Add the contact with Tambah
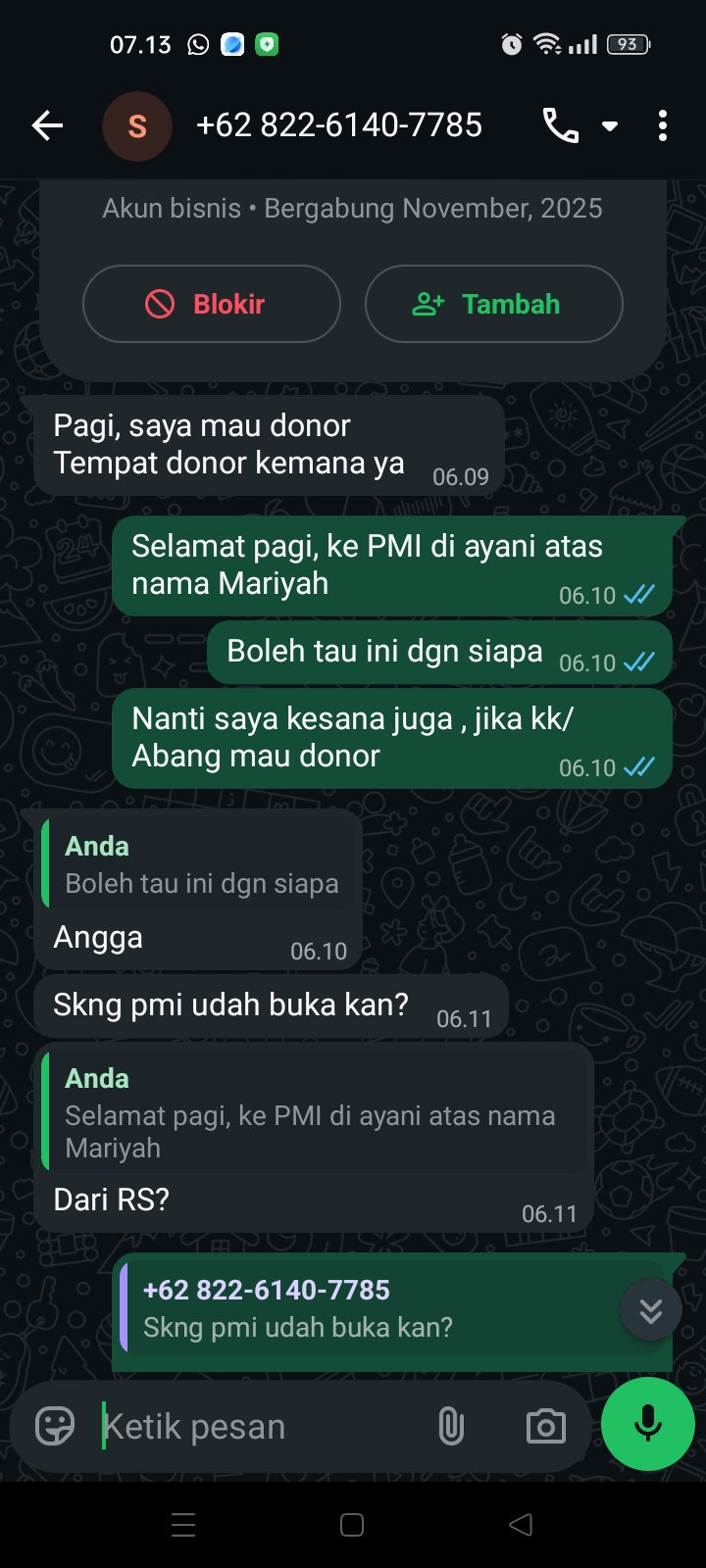 point(494,304)
